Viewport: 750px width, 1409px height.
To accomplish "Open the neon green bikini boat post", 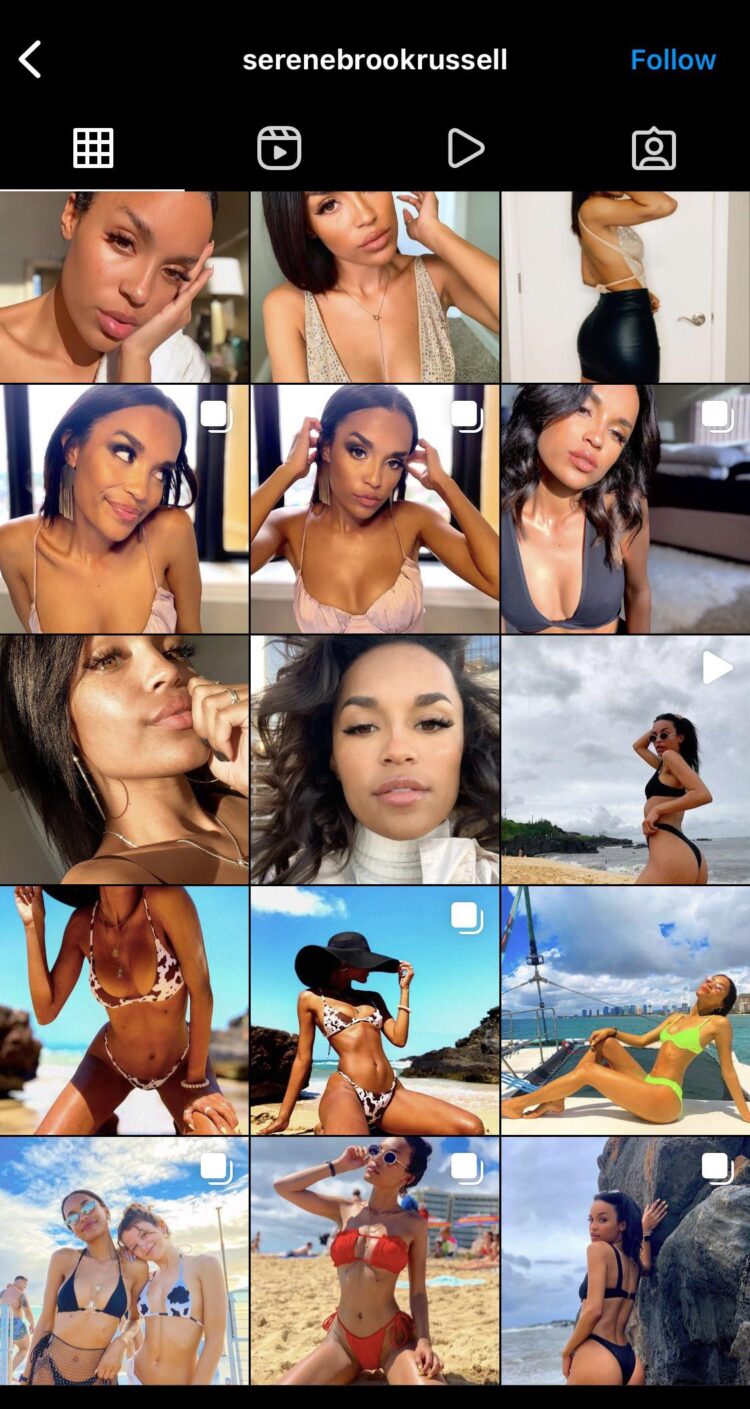I will click(x=625, y=1010).
